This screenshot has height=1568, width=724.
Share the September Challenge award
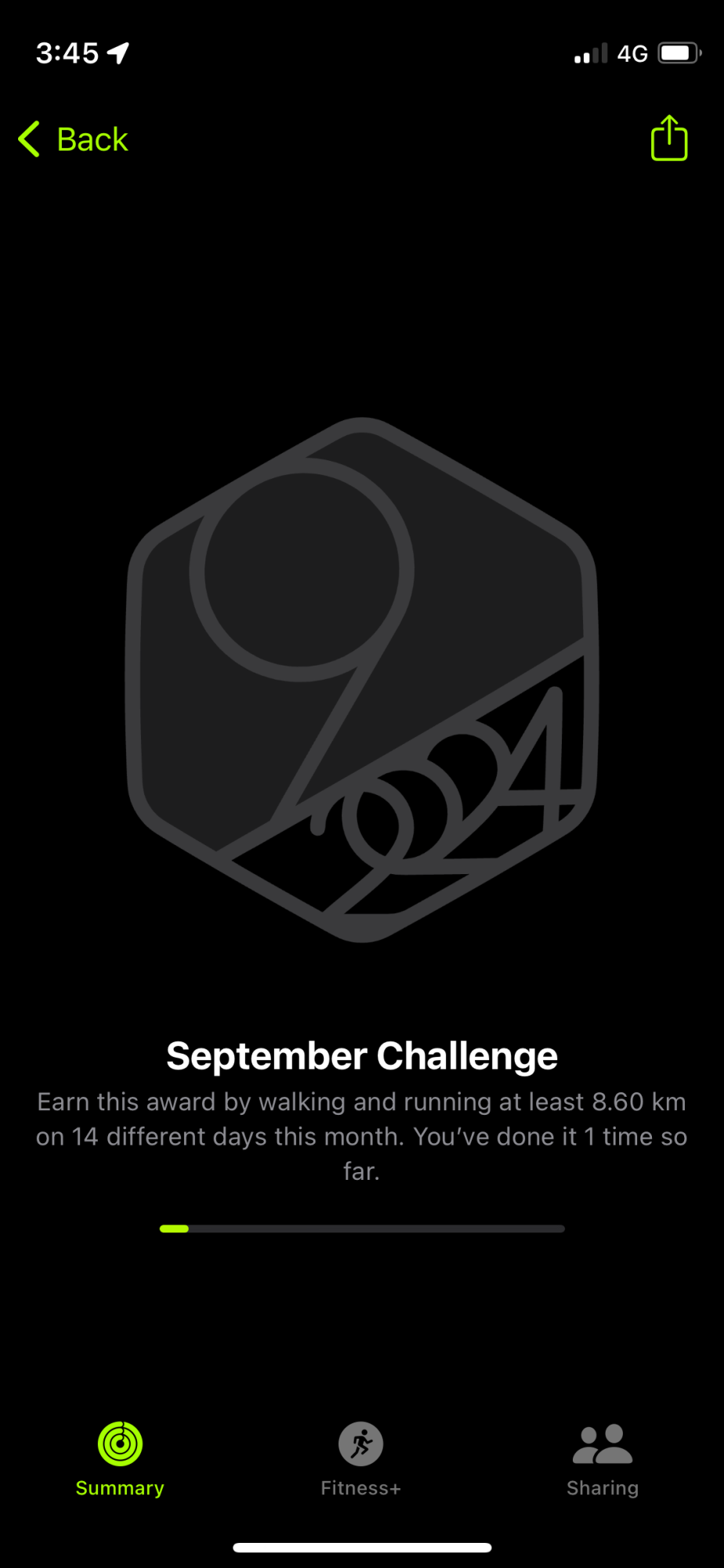(x=668, y=139)
